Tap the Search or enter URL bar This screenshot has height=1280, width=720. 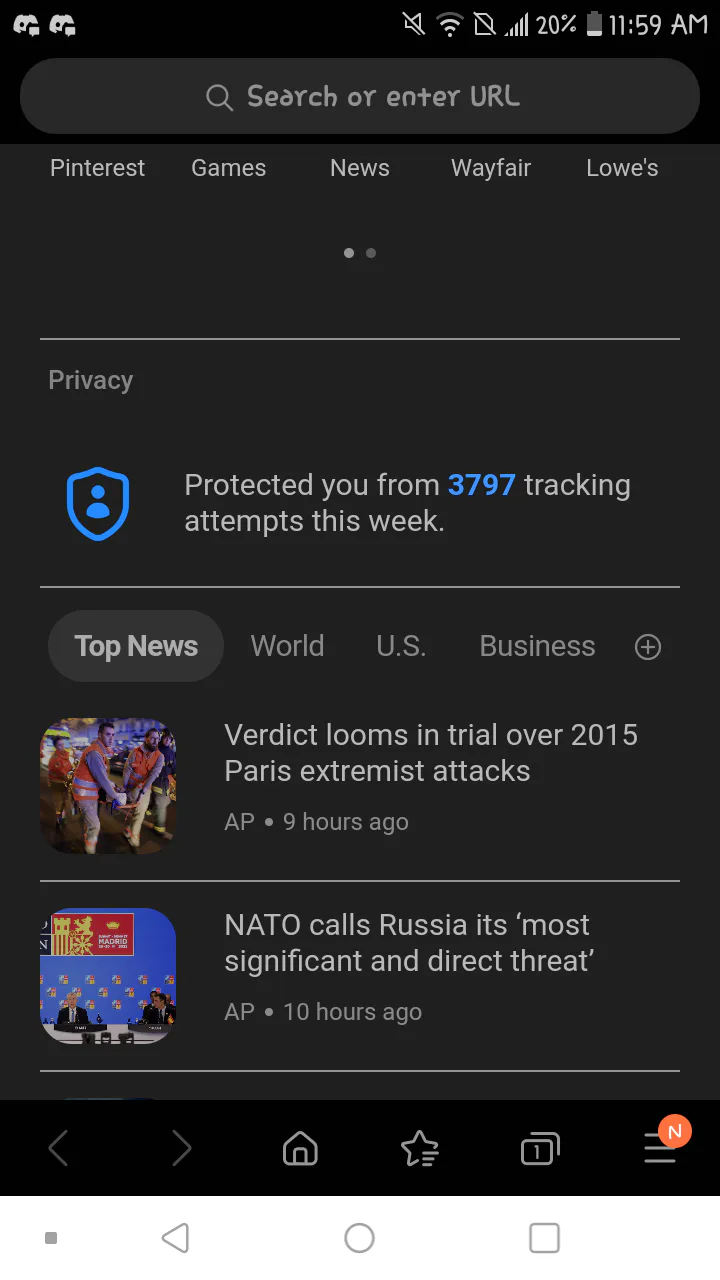(x=360, y=96)
